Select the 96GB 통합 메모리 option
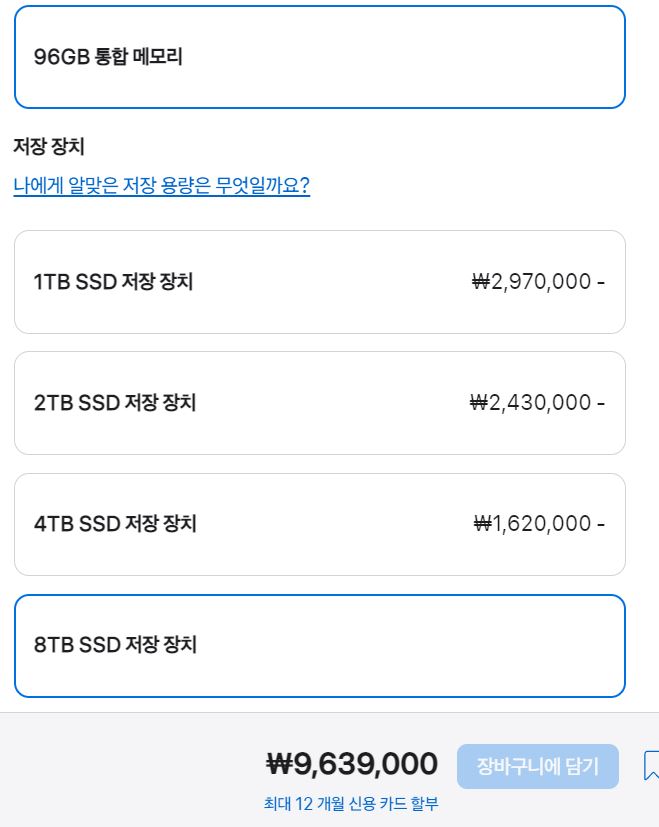 (x=320, y=57)
